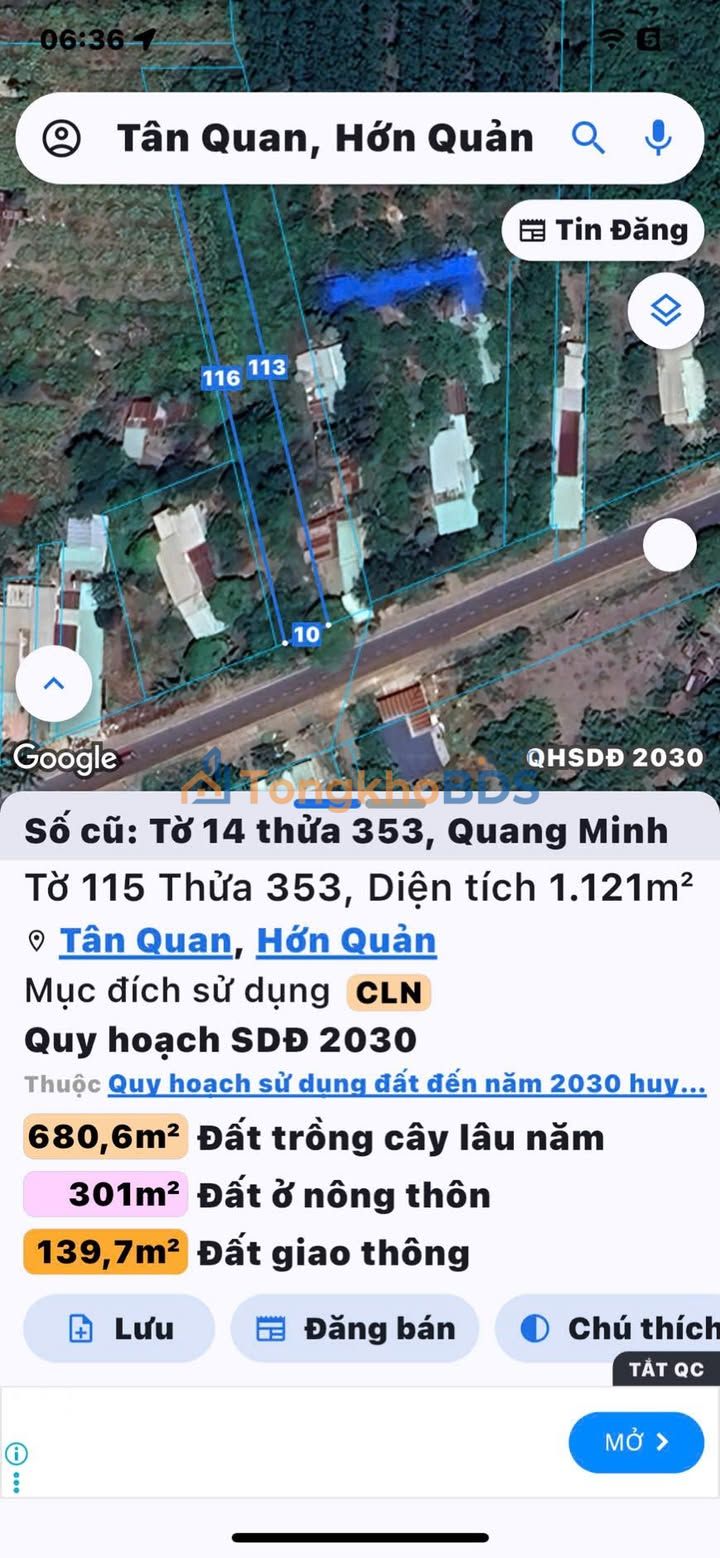Open the Tin Đăng listings button
This screenshot has width=720, height=1558.
tap(603, 230)
